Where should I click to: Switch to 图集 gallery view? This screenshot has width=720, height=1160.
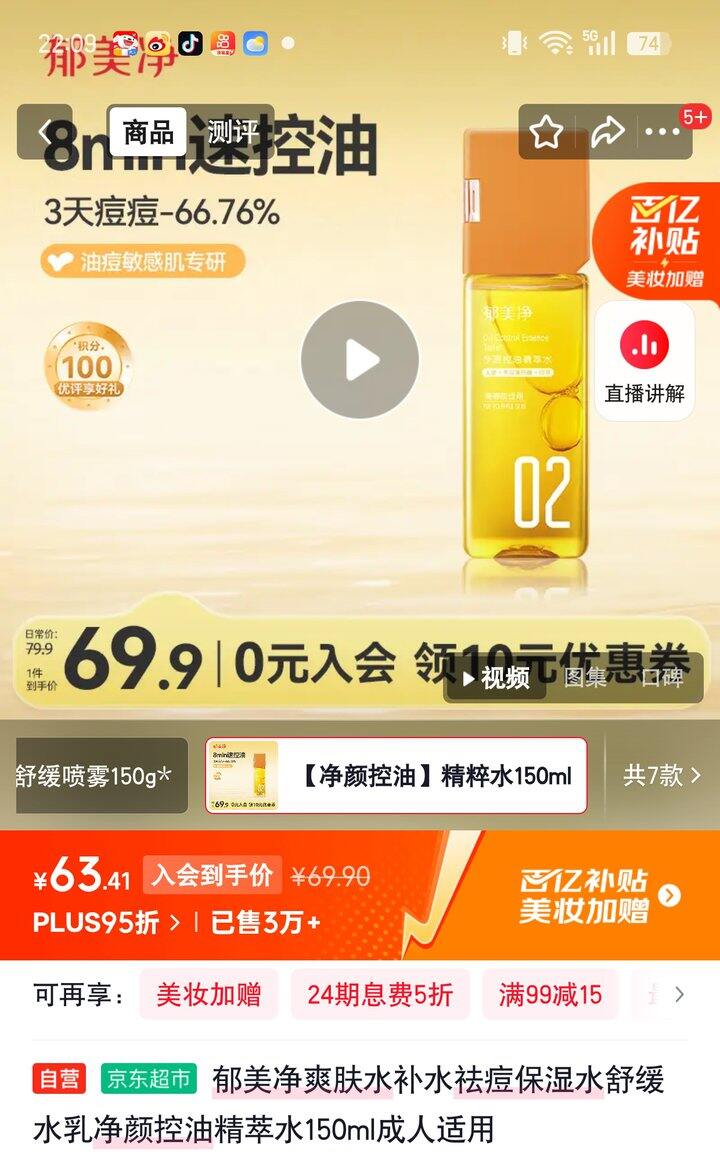pyautogui.click(x=585, y=678)
